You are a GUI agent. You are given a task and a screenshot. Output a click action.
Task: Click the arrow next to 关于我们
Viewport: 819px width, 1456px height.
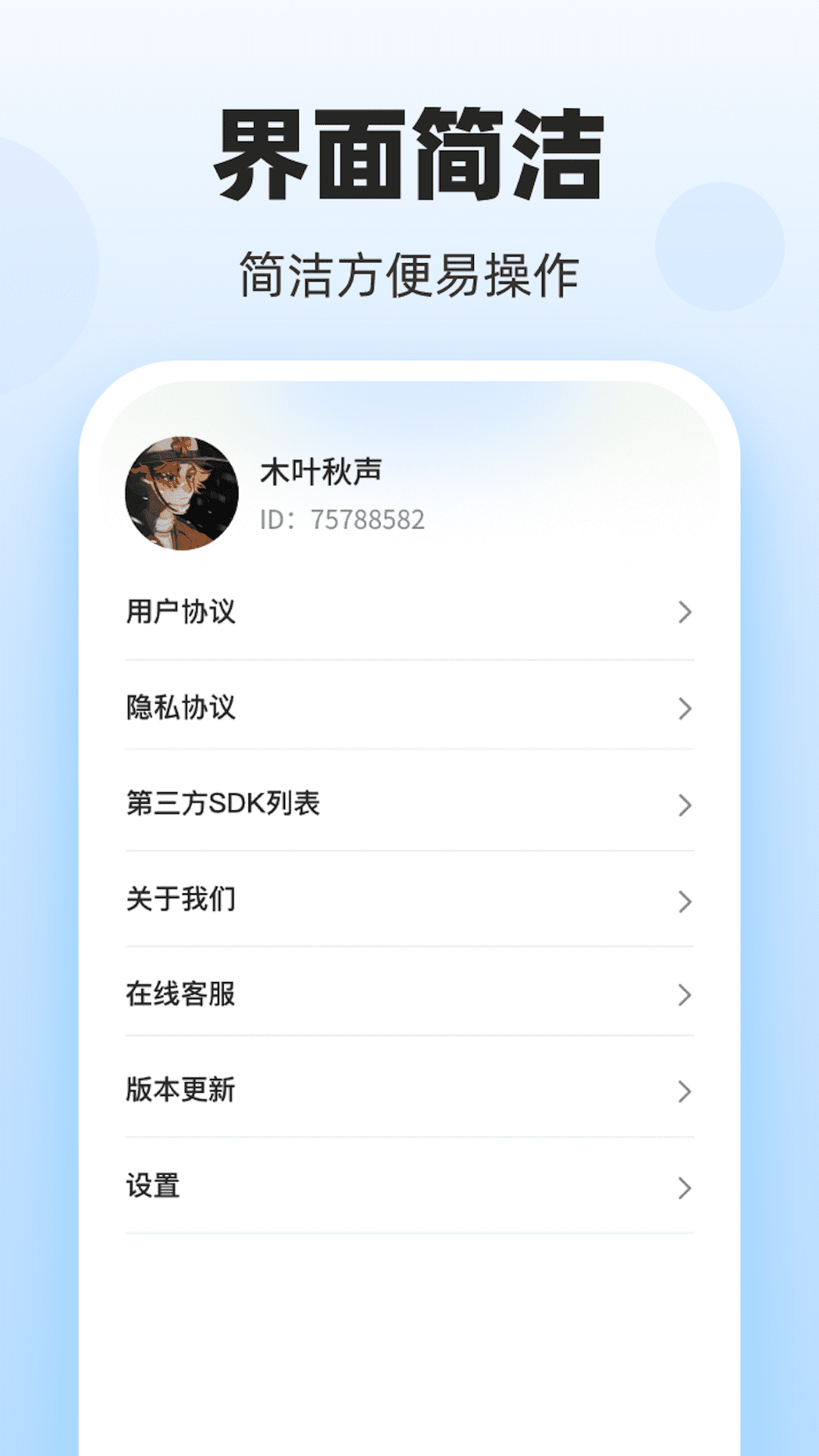point(685,900)
